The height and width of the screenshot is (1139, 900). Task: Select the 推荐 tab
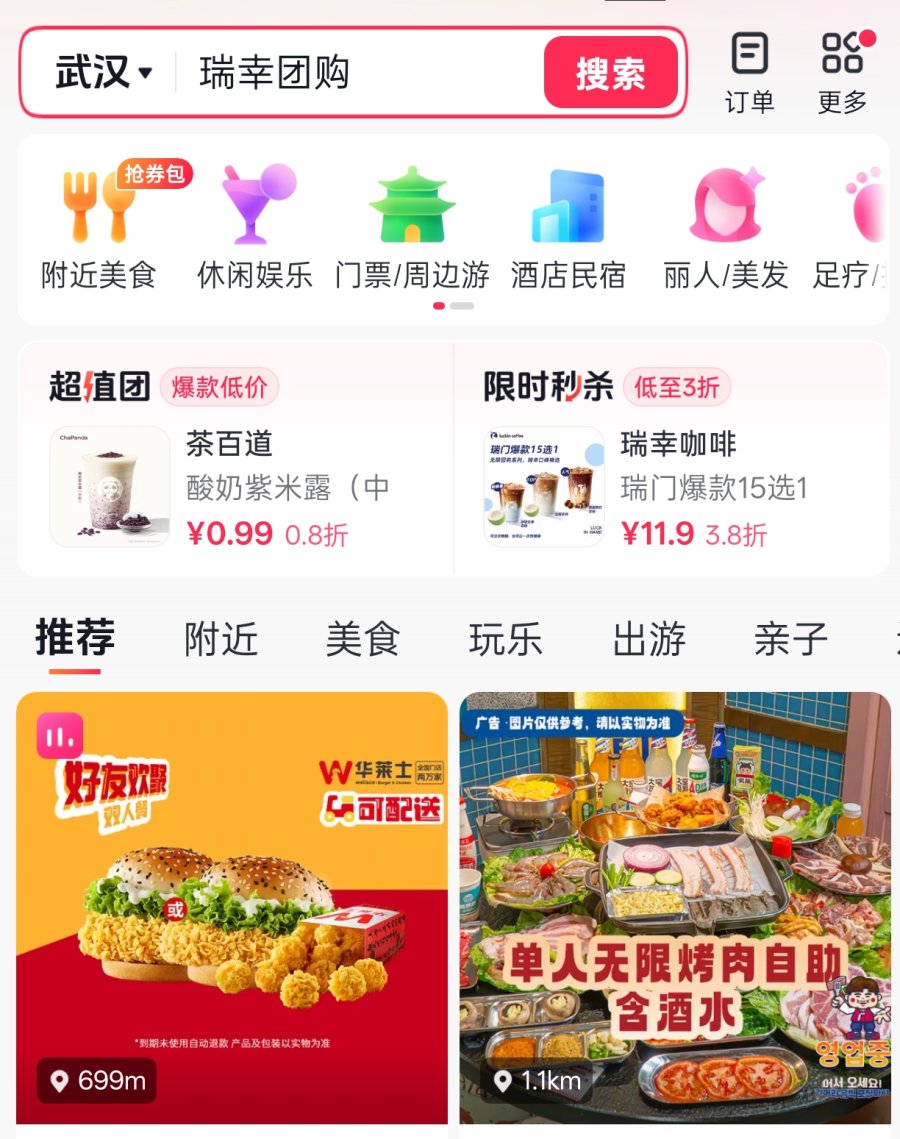[x=75, y=639]
